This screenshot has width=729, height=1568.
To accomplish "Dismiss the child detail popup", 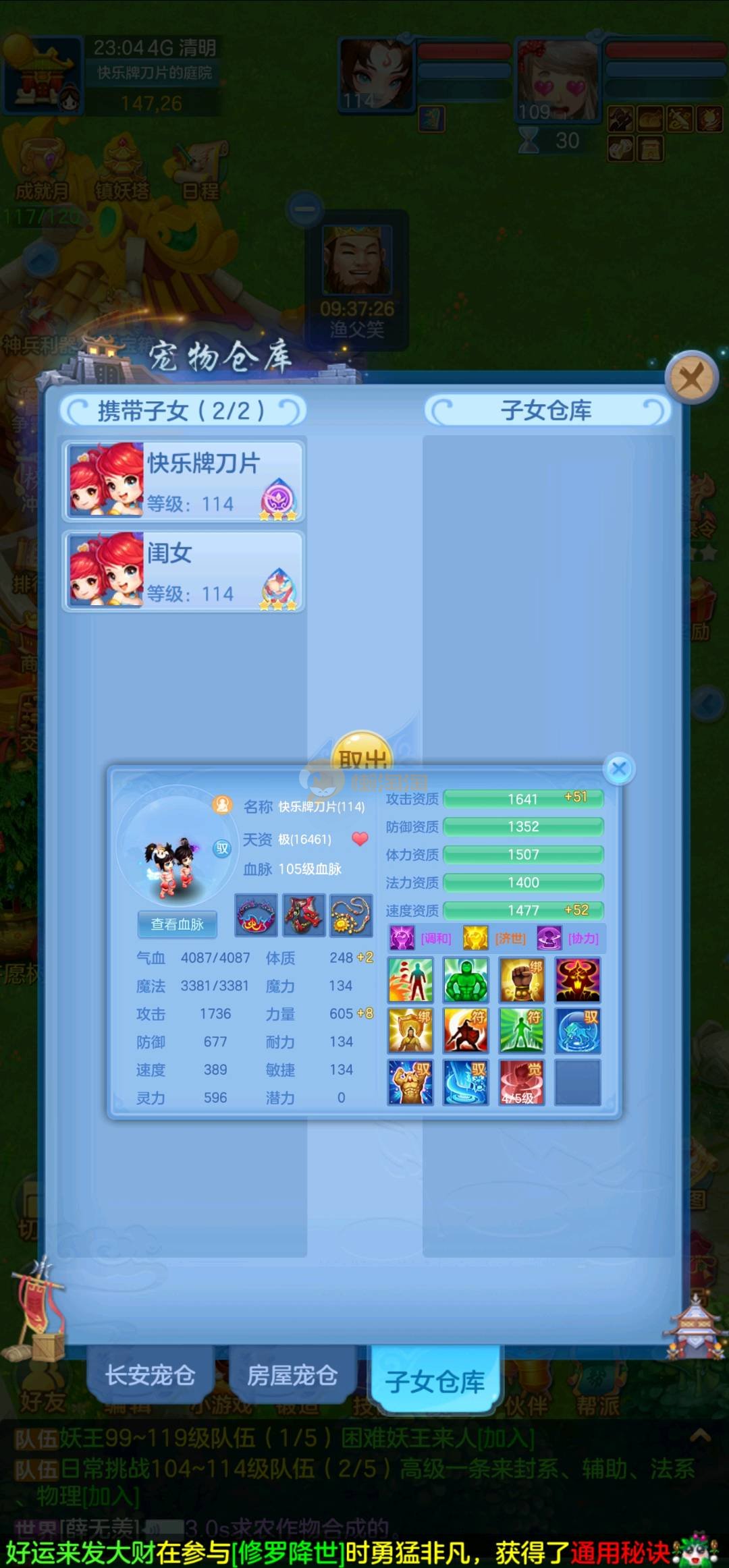I will coord(618,768).
